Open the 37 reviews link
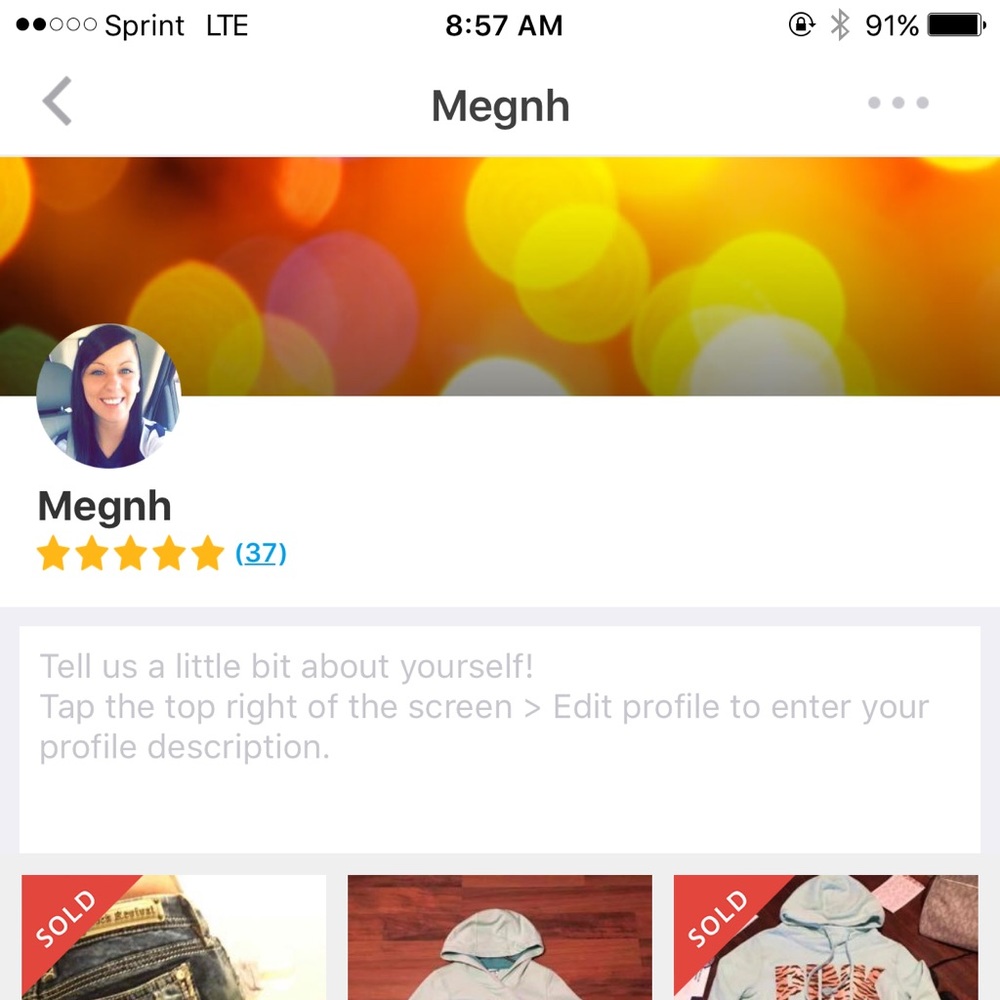This screenshot has height=1000, width=1000. [x=261, y=553]
